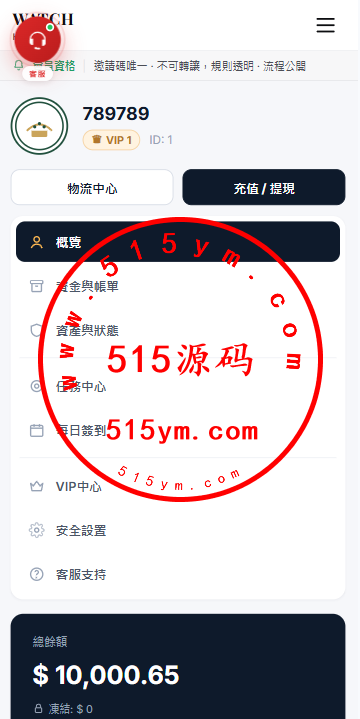Screen dimensions: 360x719
Task: Select the 概覽 overview item
Action: pyautogui.click(x=178, y=242)
